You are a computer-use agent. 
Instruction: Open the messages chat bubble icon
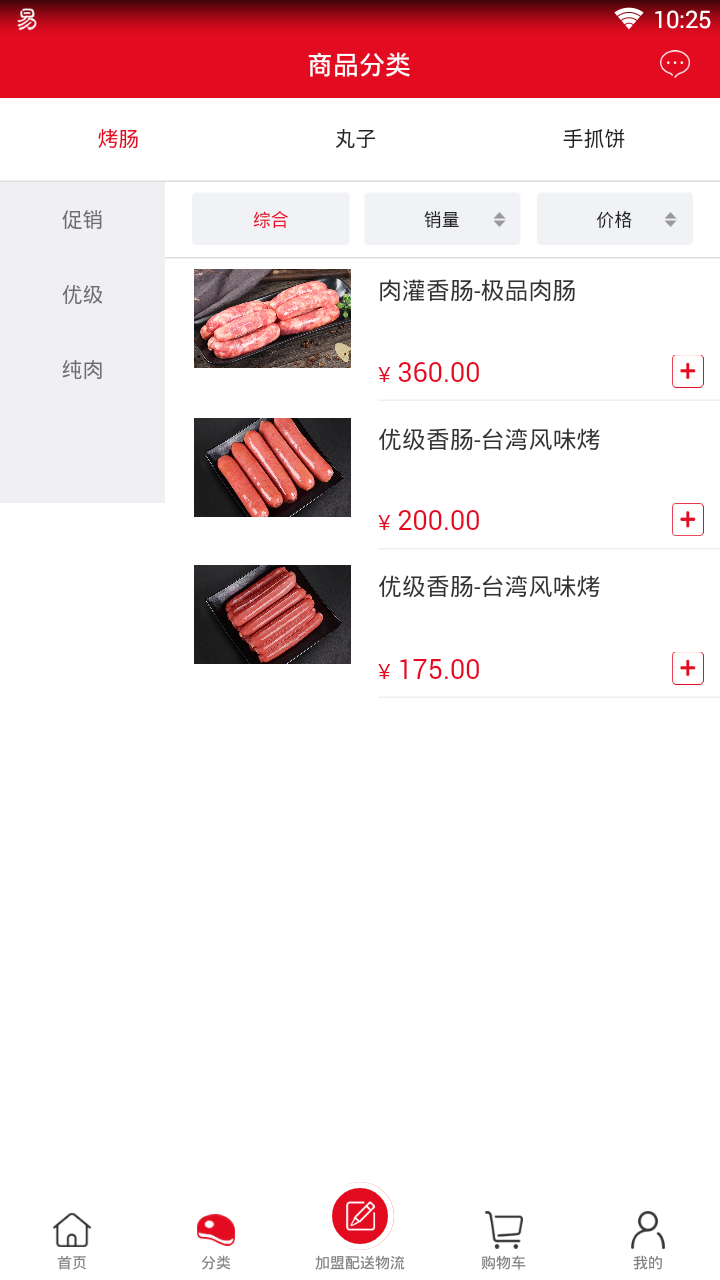tap(675, 65)
